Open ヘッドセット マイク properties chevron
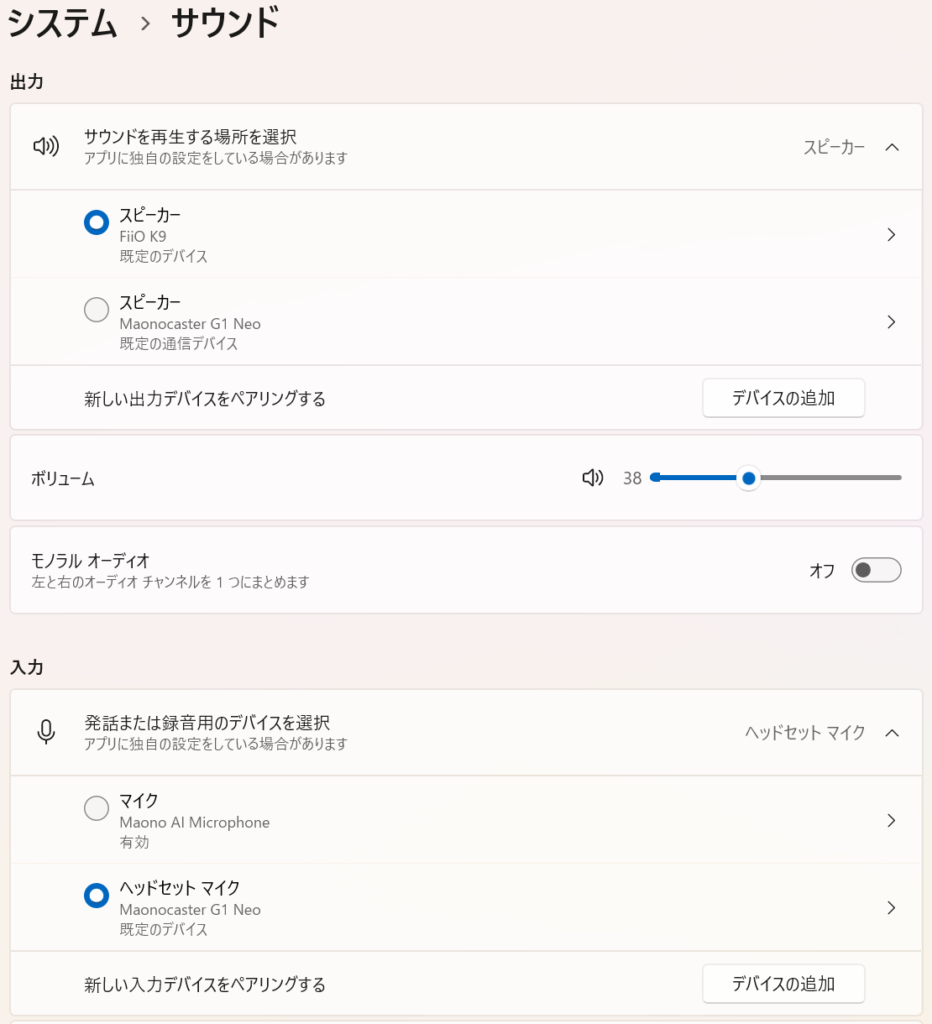Screen dimensions: 932x1024 891,908
